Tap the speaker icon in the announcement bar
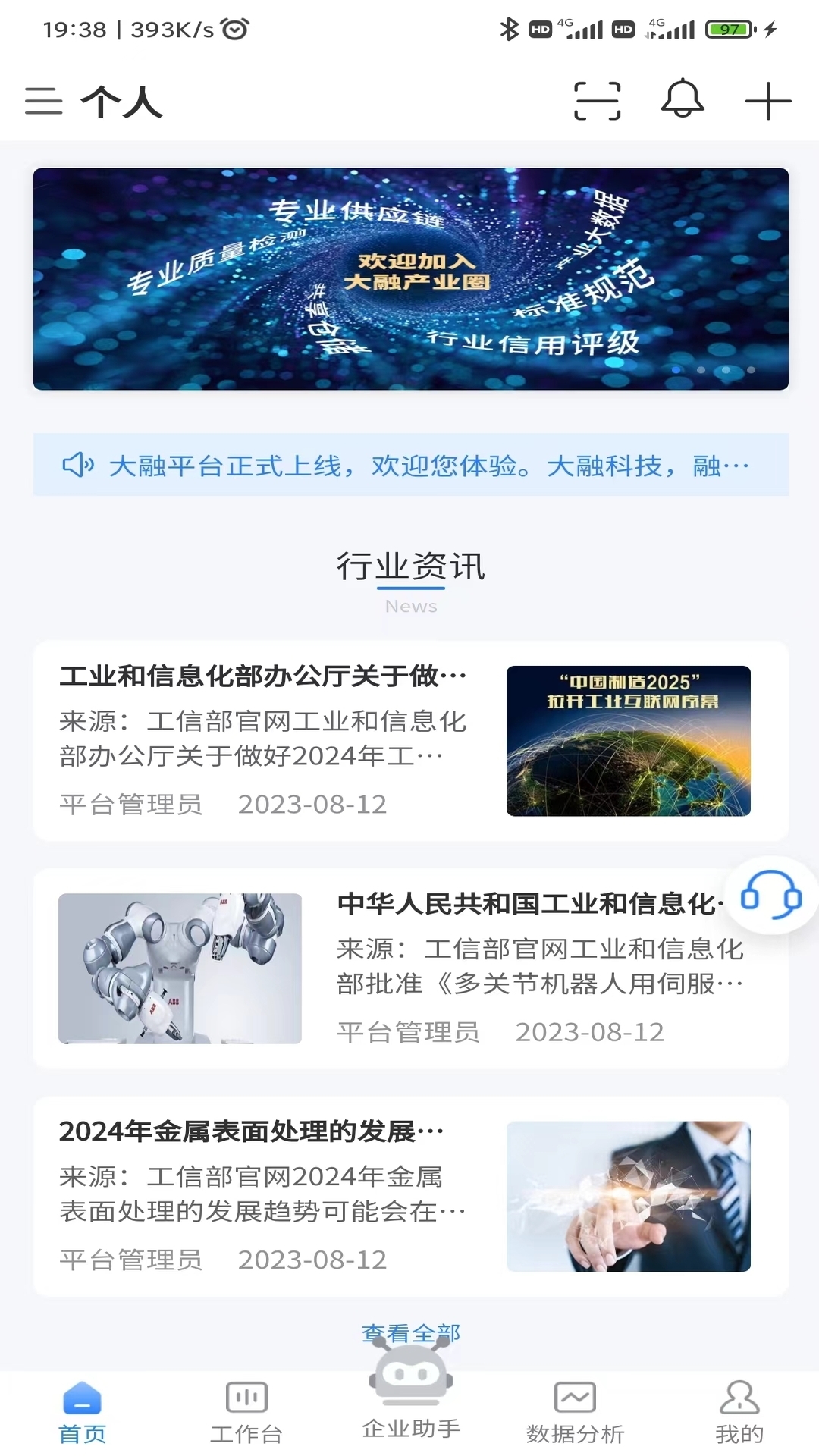819x1456 pixels. click(x=79, y=466)
